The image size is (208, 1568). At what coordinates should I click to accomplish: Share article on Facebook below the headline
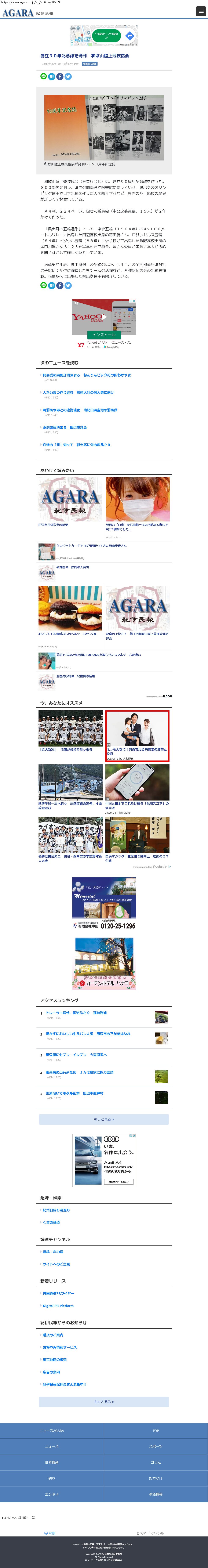pos(60,77)
